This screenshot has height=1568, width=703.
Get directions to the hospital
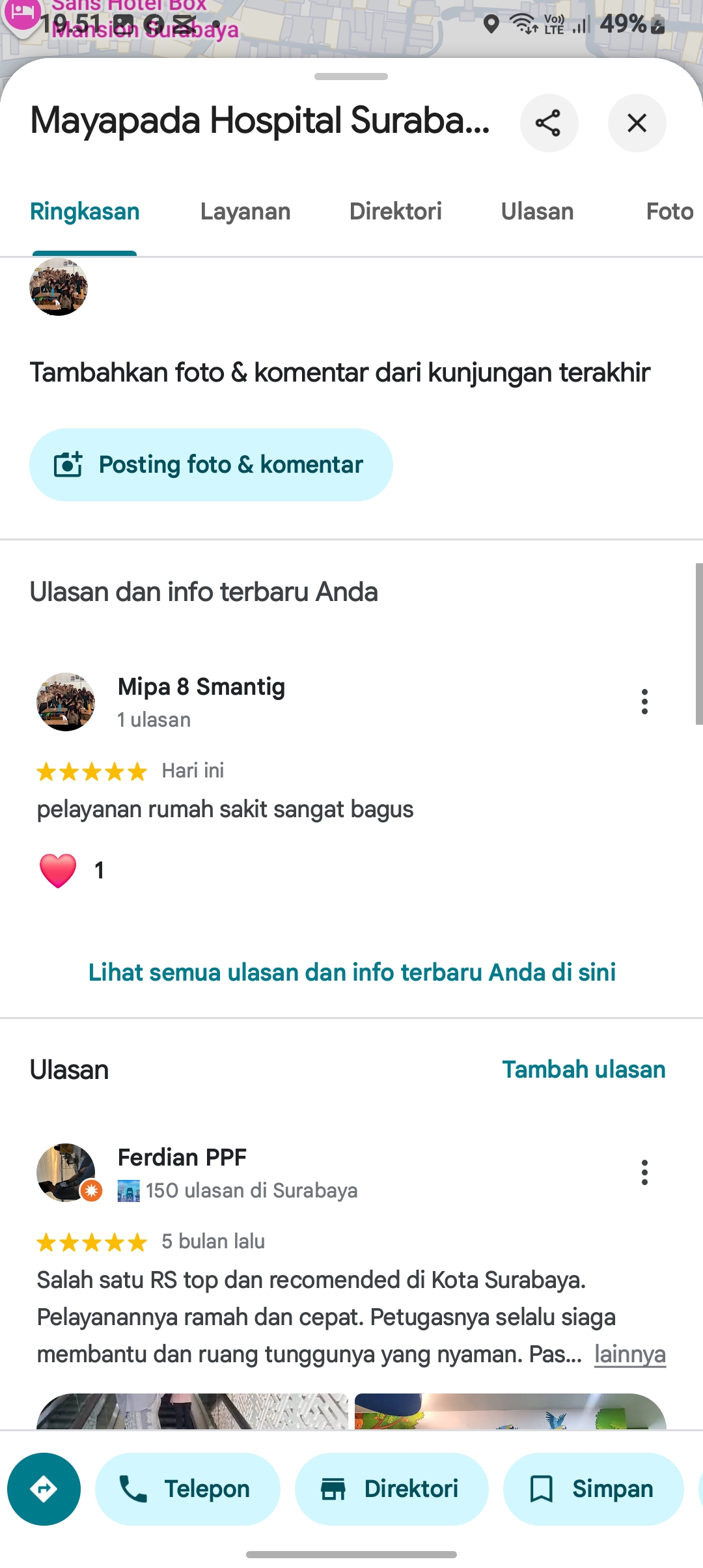[44, 1489]
